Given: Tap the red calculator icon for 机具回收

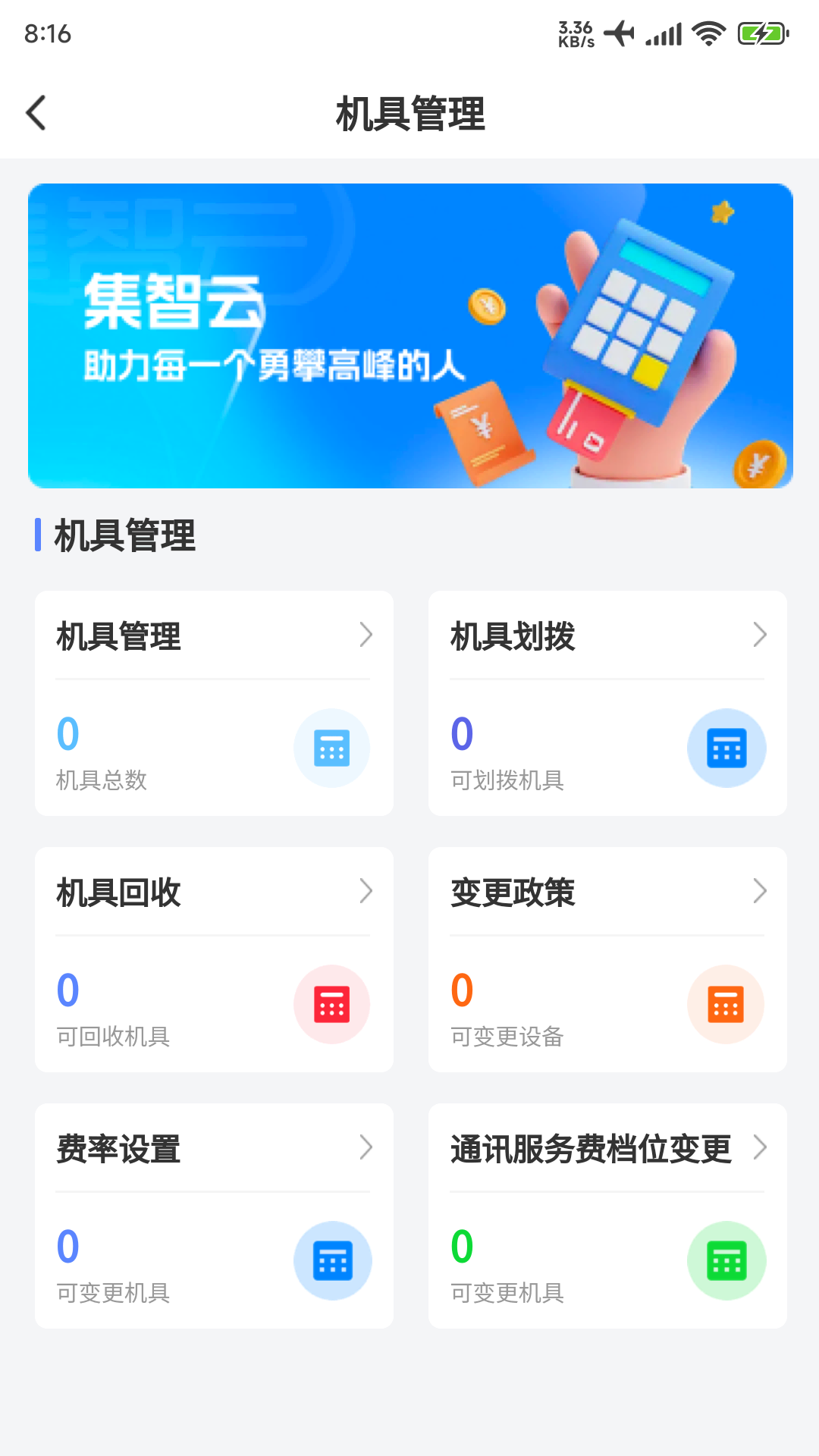Looking at the screenshot, I should coord(332,1005).
